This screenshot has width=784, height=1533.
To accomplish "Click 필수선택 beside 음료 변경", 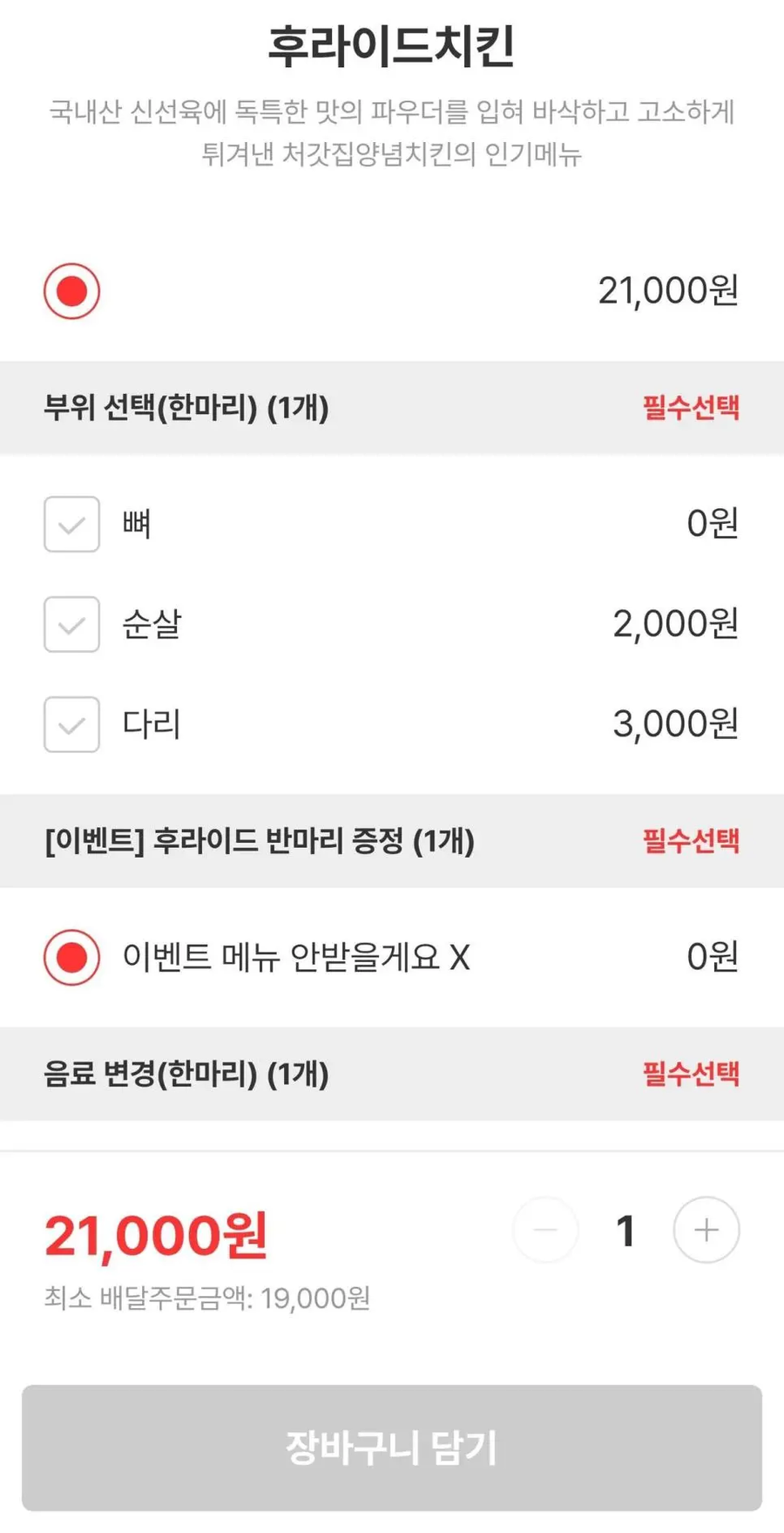I will [689, 1075].
